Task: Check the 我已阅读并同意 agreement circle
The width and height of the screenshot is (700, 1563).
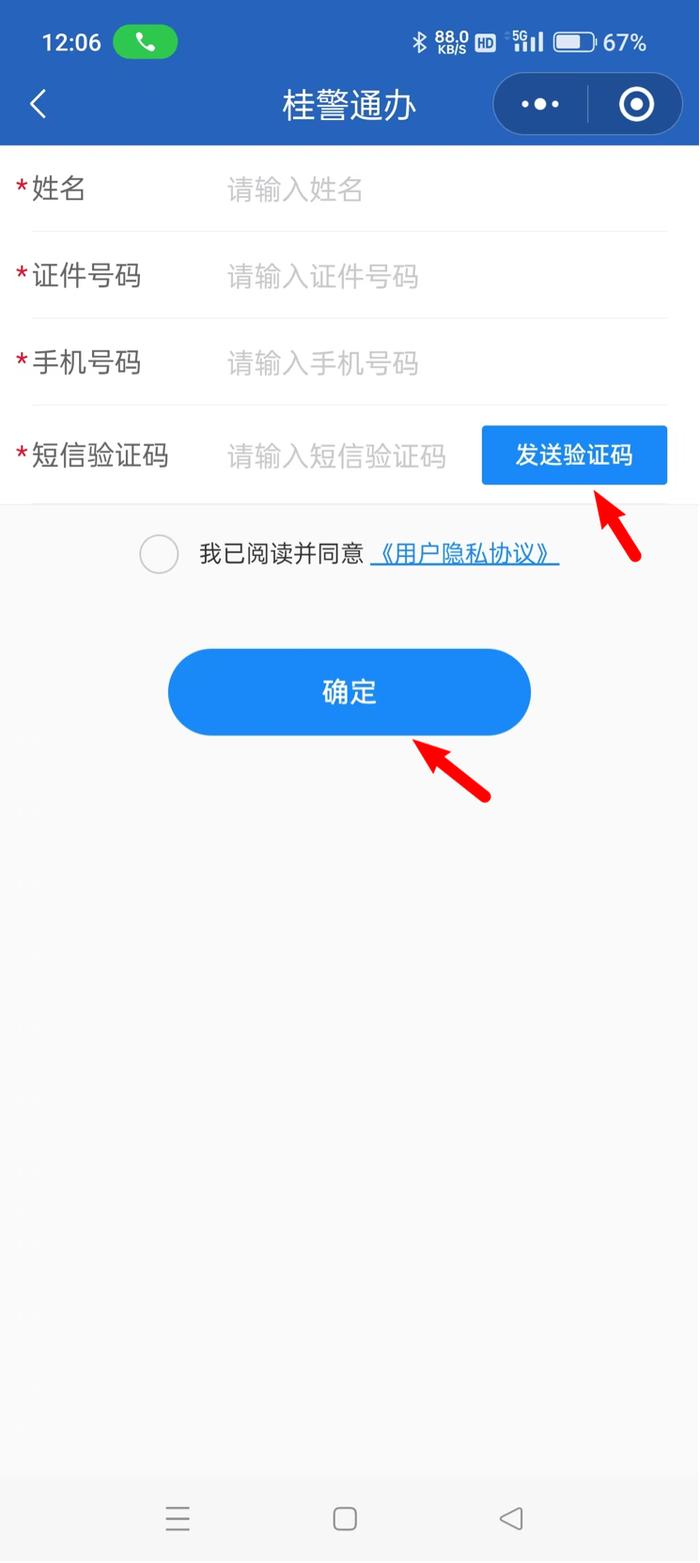Action: pos(159,554)
